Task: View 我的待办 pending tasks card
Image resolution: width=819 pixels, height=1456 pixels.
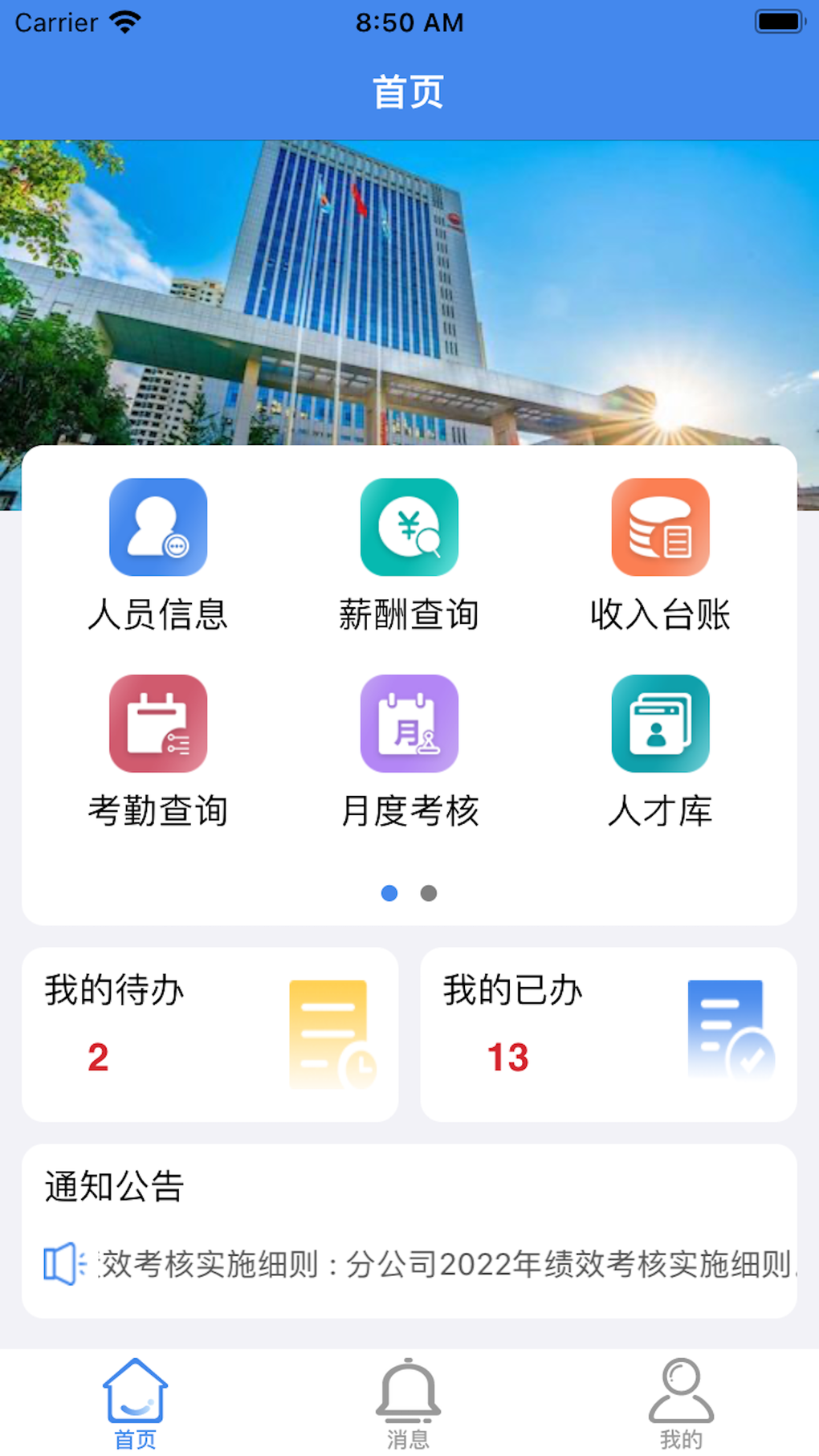Action: coord(210,1034)
